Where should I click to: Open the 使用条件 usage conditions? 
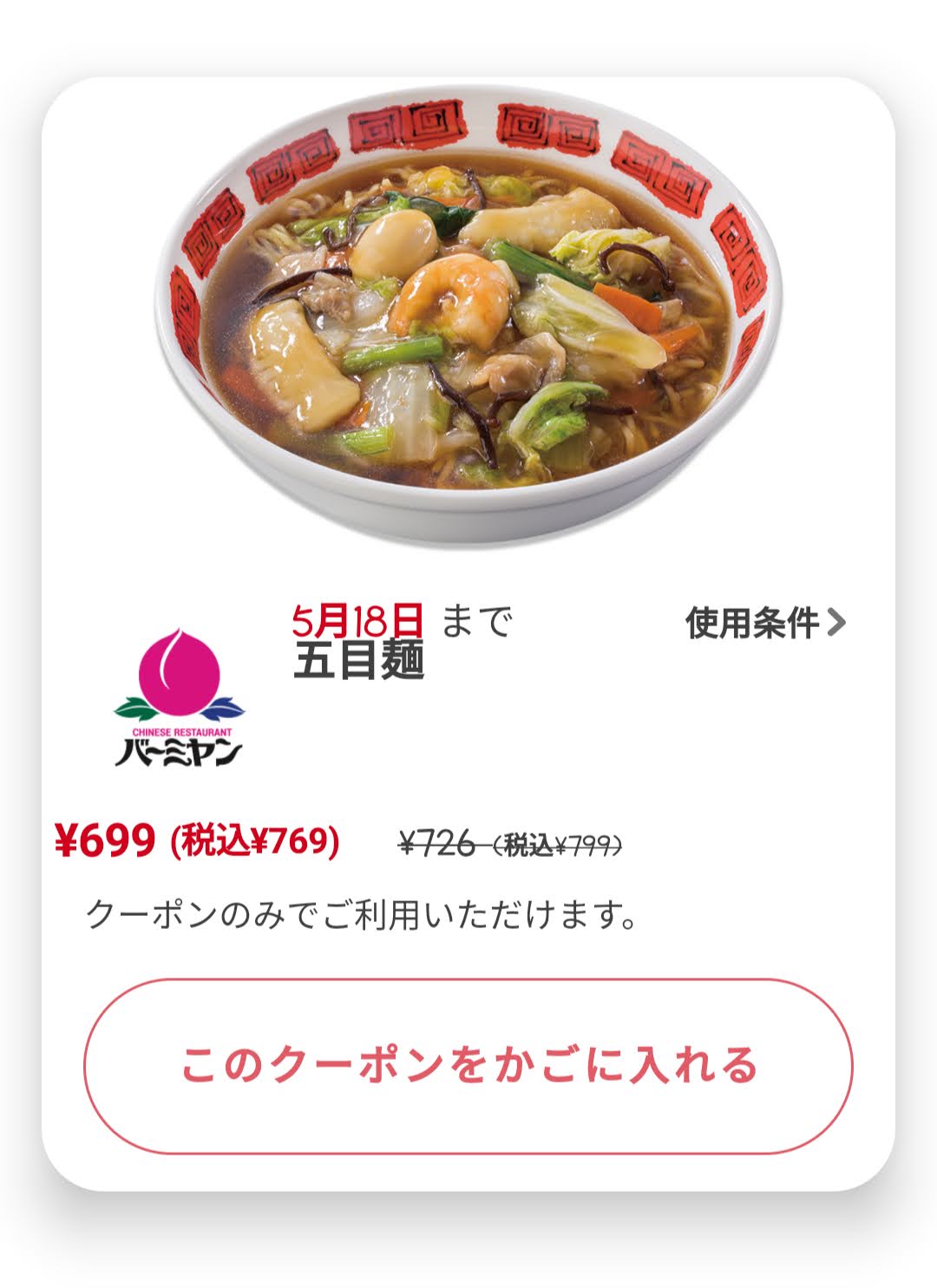click(764, 623)
